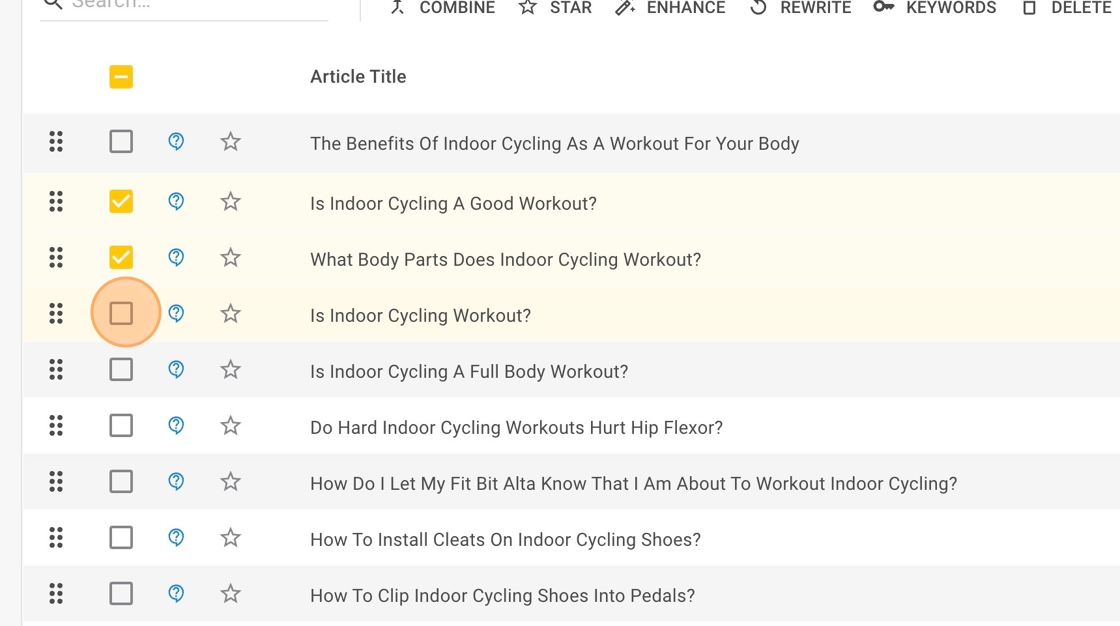
Task: Tap Rewrite in the toolbar
Action: 800,8
